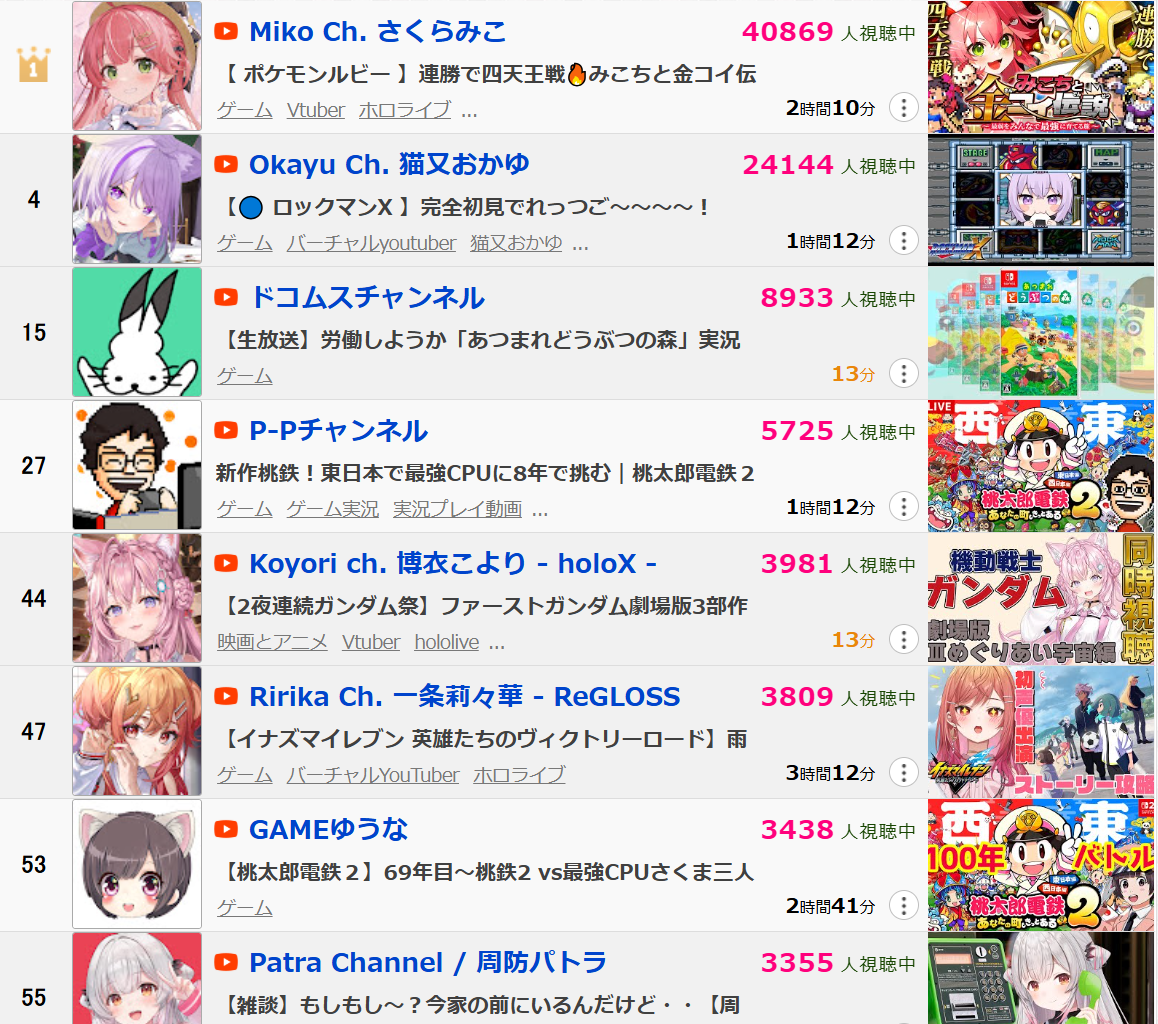Open overflow menu for GAMEゆうな stream
Screen dimensions: 1158x1024
[x=903, y=906]
